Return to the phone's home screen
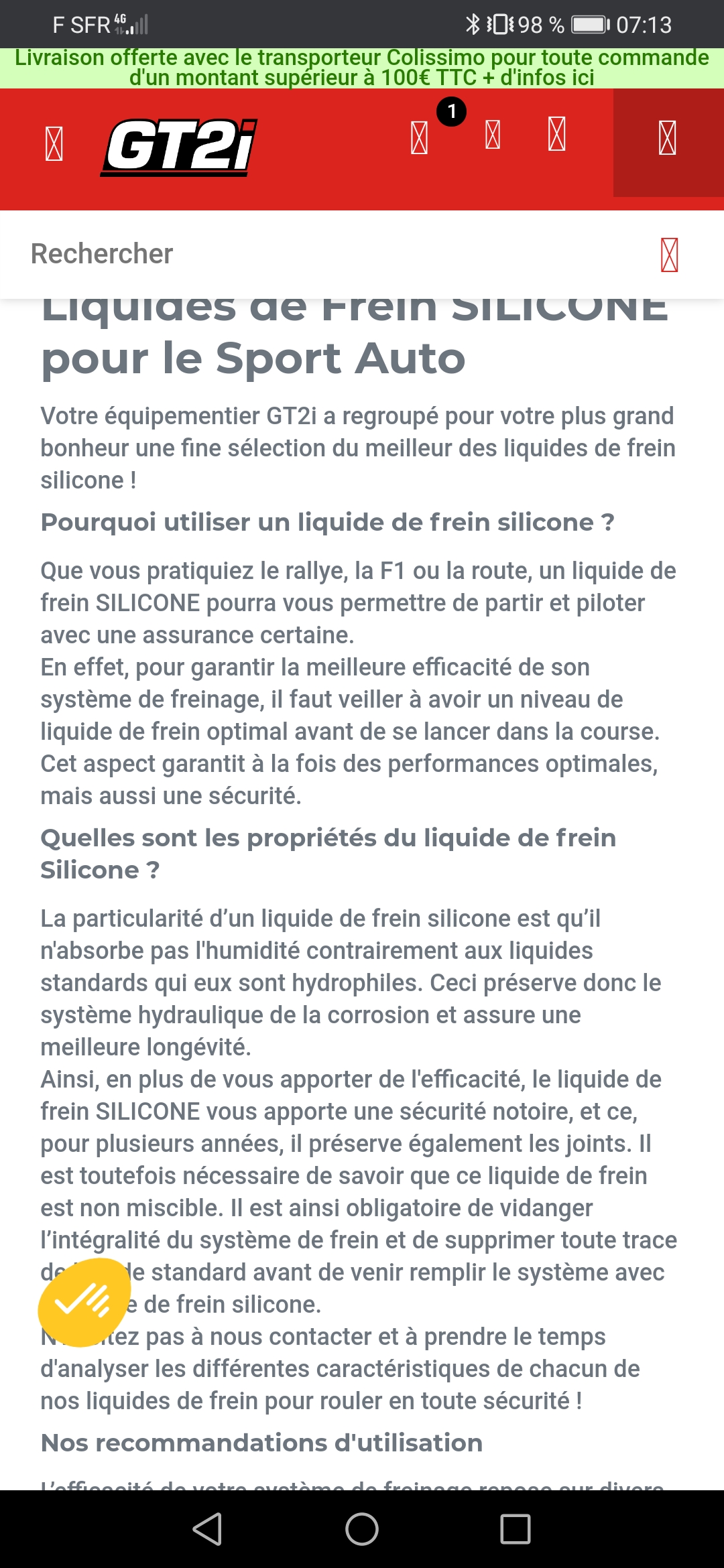This screenshot has width=724, height=1568. click(362, 1529)
